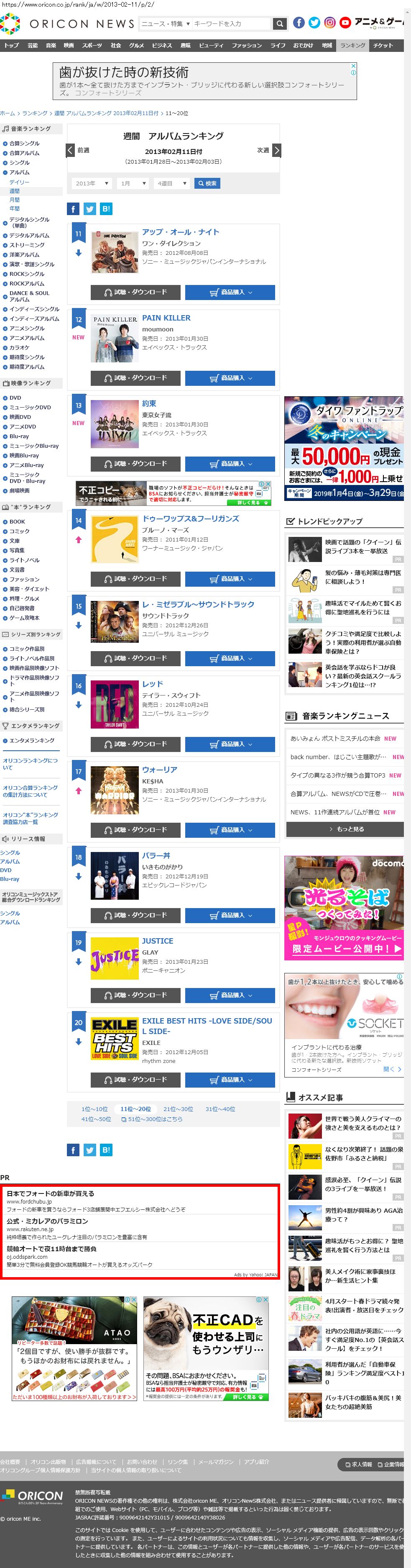The height and width of the screenshot is (1568, 411).
Task: Go to previous week (前週) arrow
Action: [x=71, y=150]
